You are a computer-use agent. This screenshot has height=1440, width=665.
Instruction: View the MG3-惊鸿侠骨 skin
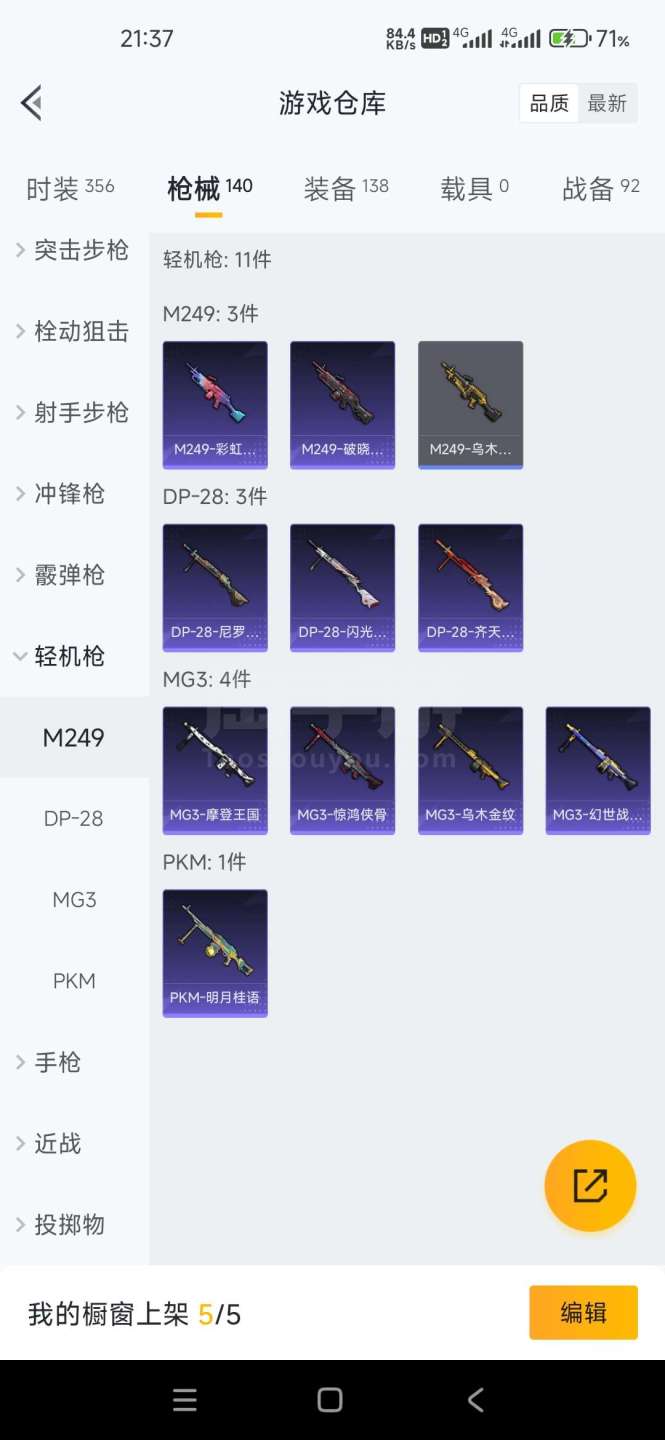pos(342,770)
